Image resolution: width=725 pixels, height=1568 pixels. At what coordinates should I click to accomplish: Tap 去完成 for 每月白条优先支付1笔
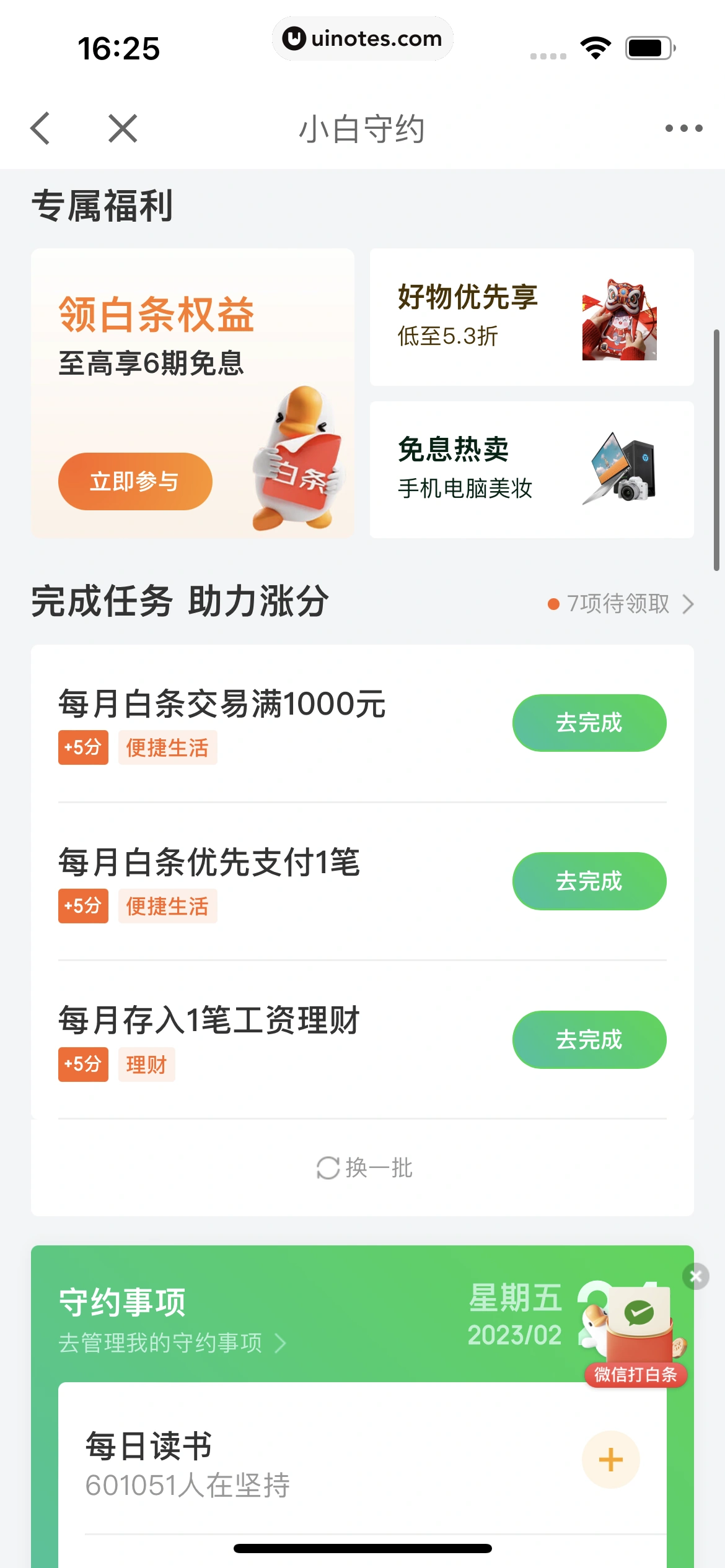[589, 881]
